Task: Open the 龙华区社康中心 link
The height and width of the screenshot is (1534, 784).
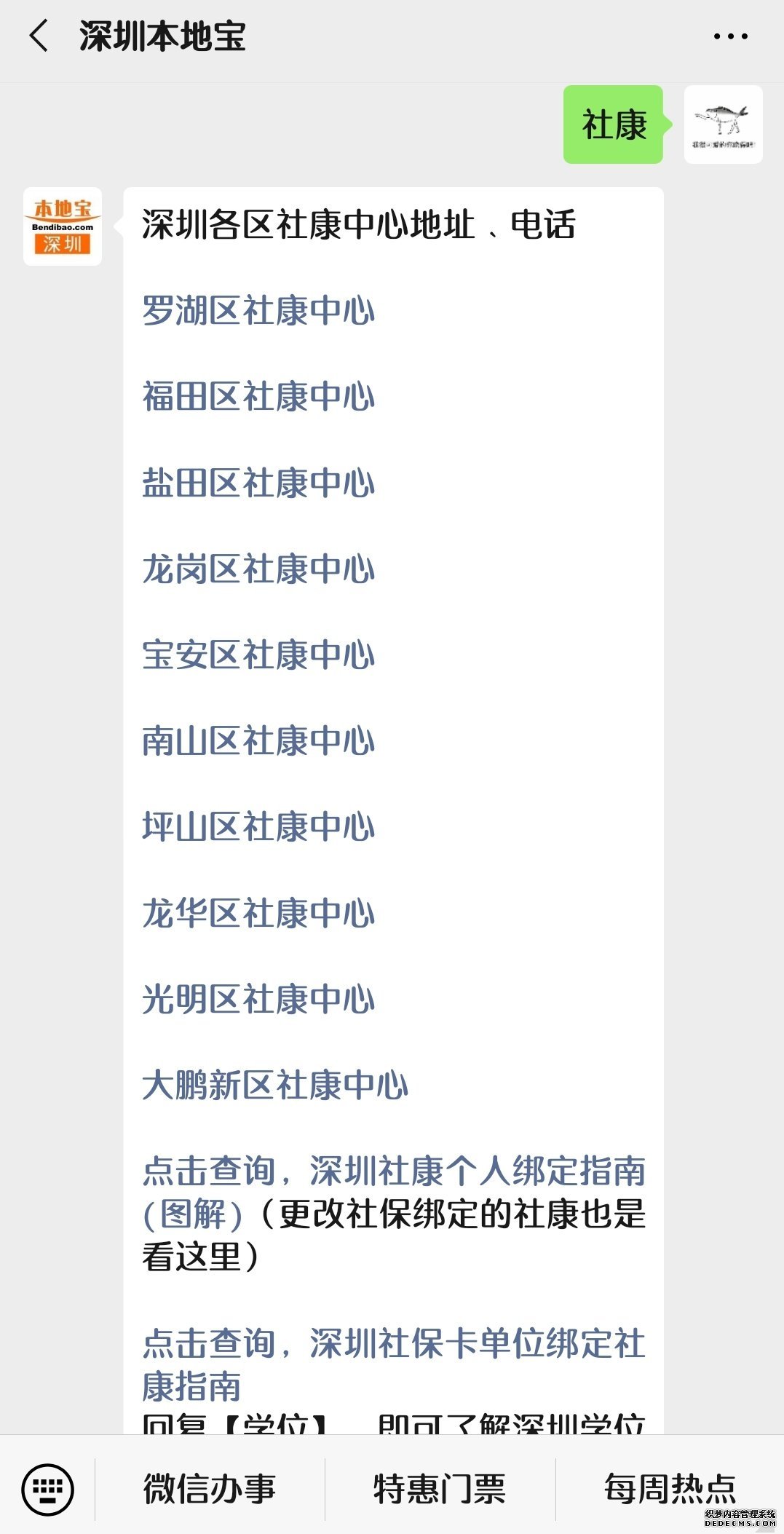Action: pos(258,913)
